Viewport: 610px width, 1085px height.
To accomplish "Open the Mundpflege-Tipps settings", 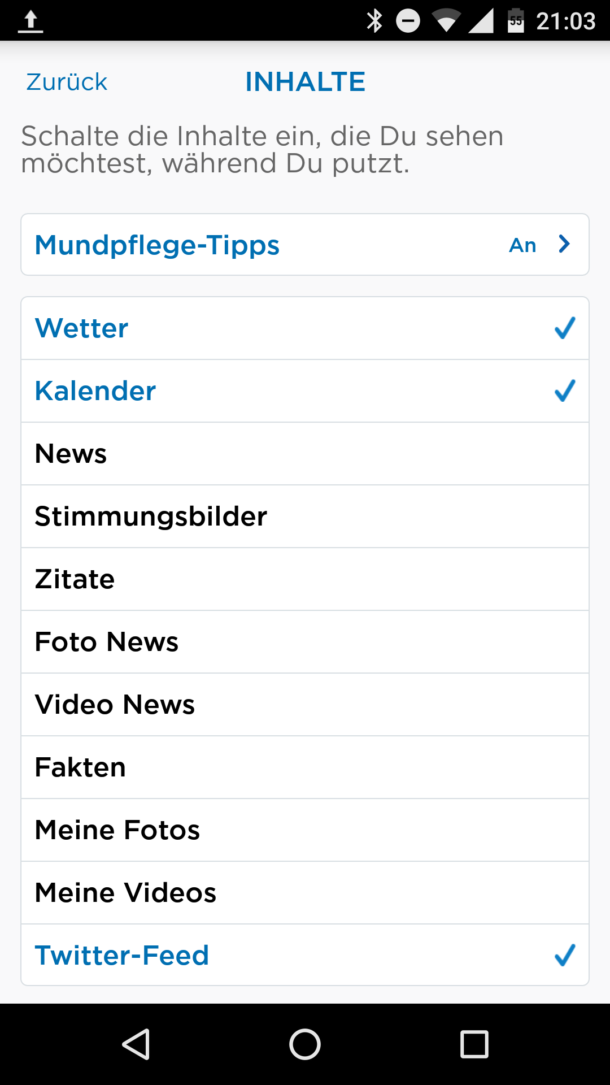I will (x=304, y=245).
